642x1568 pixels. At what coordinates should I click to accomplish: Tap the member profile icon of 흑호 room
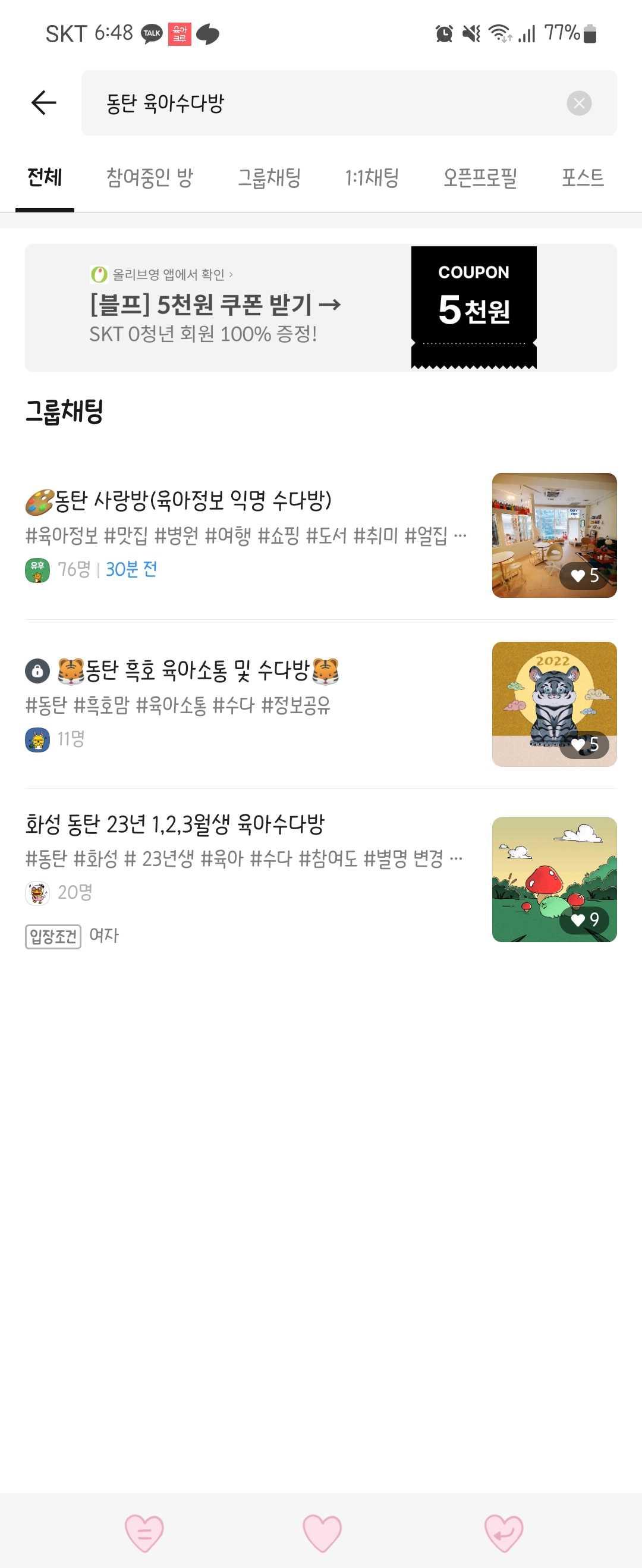tap(36, 740)
